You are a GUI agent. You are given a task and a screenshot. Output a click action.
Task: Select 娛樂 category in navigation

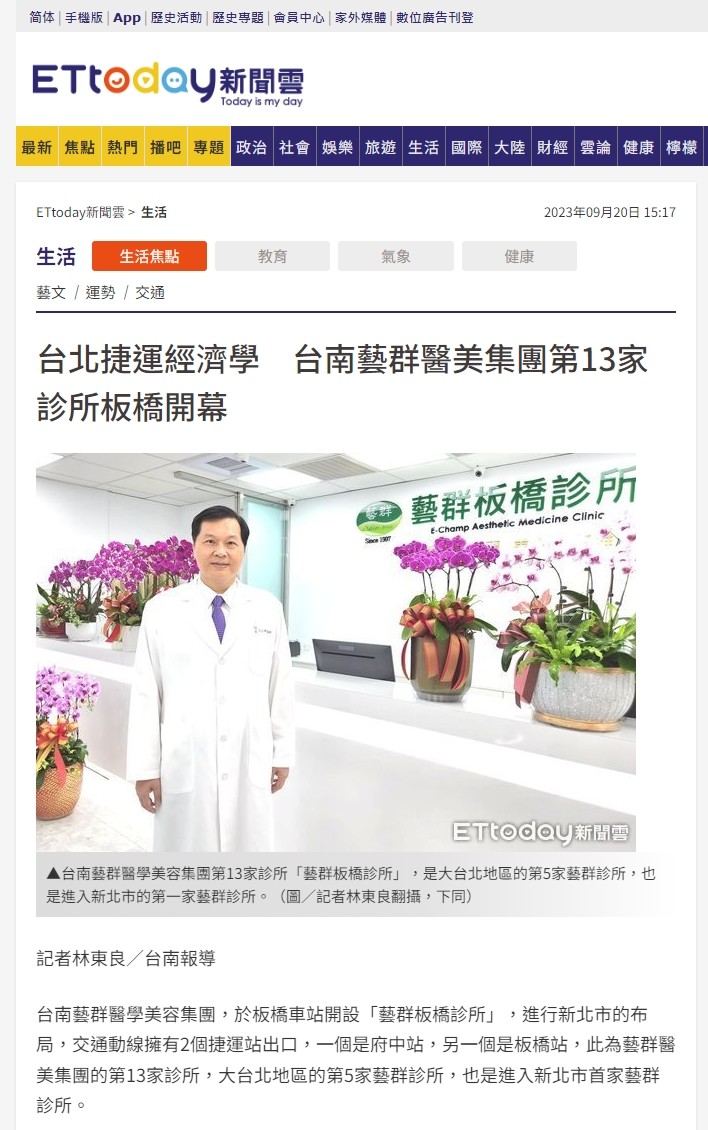tap(337, 147)
